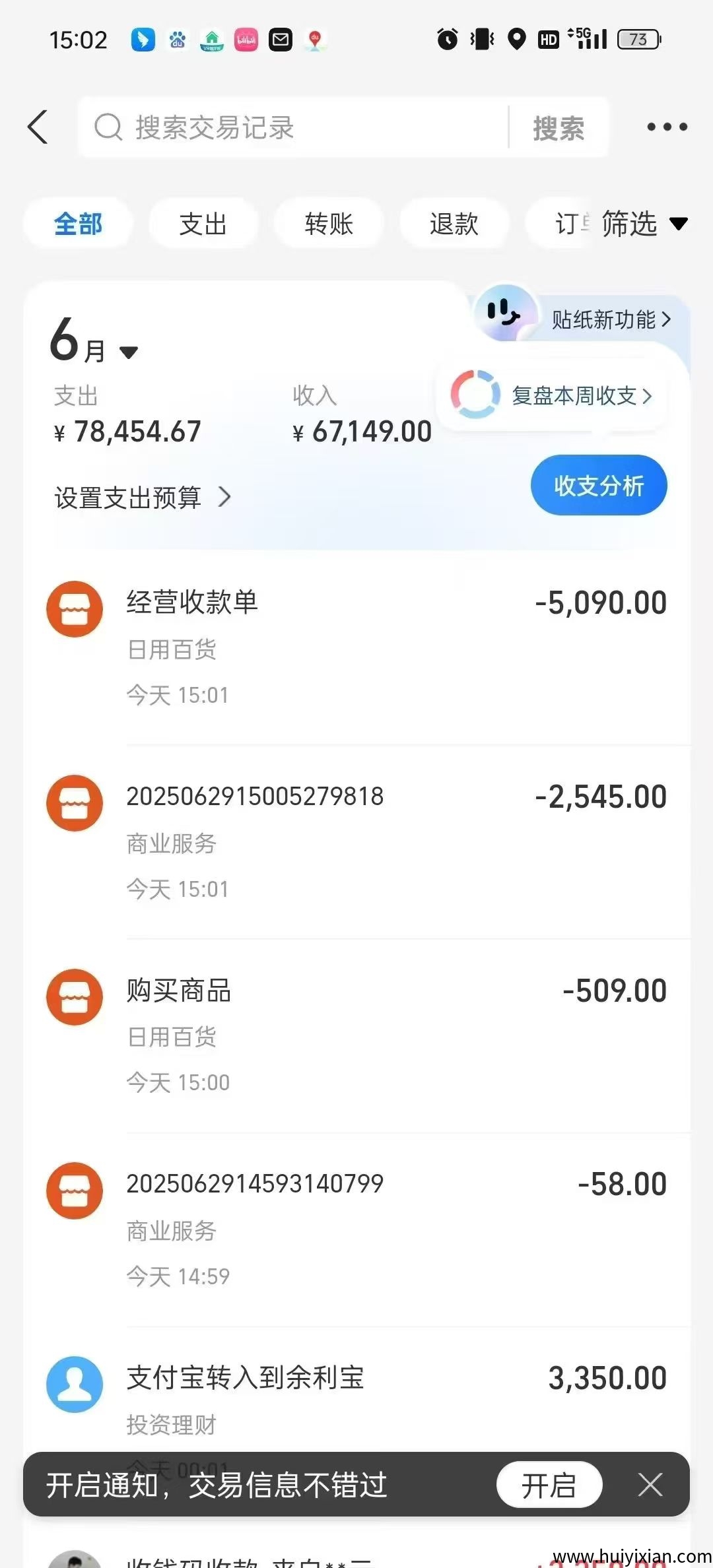This screenshot has height=1568, width=713.
Task: Tap the back arrow to exit transaction records
Action: (38, 127)
